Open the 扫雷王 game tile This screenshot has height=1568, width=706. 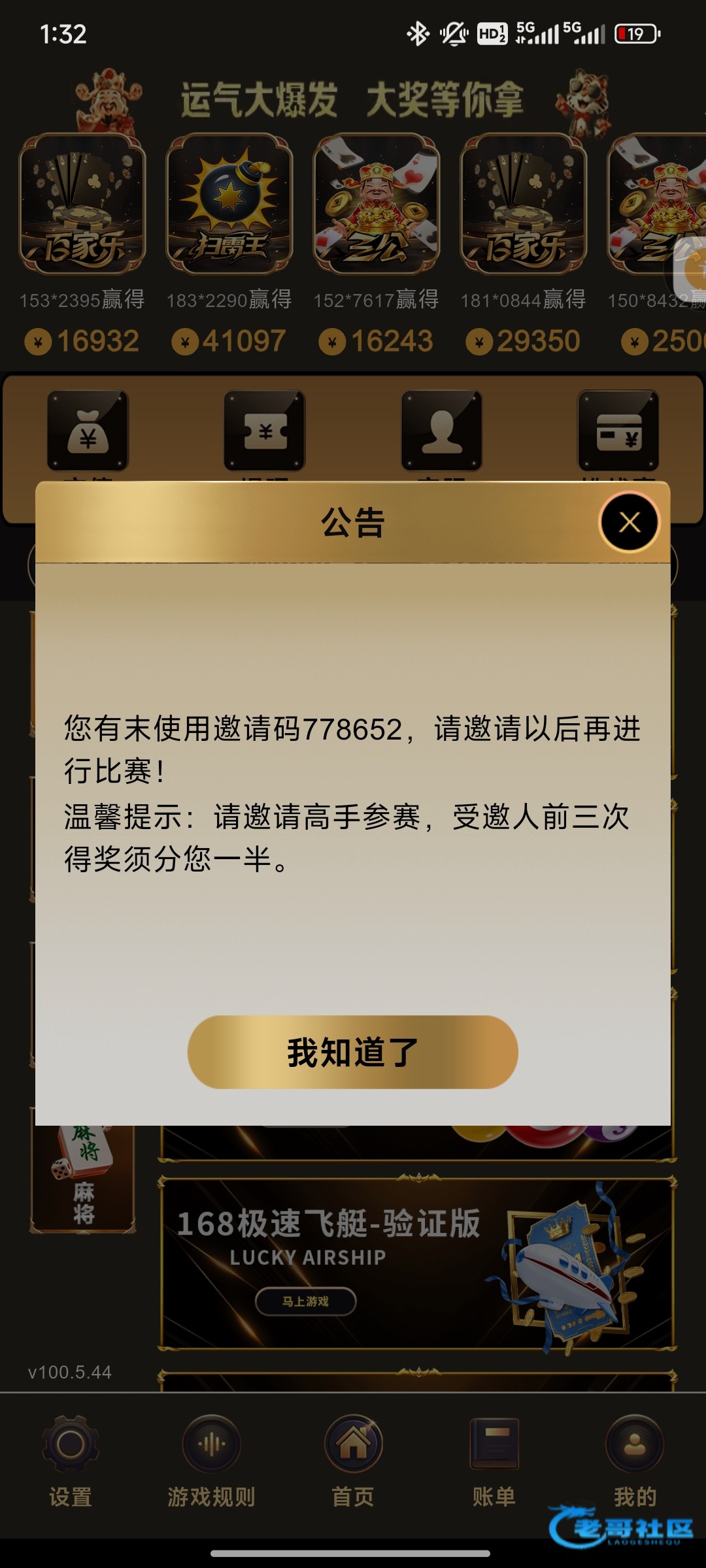coord(229,204)
